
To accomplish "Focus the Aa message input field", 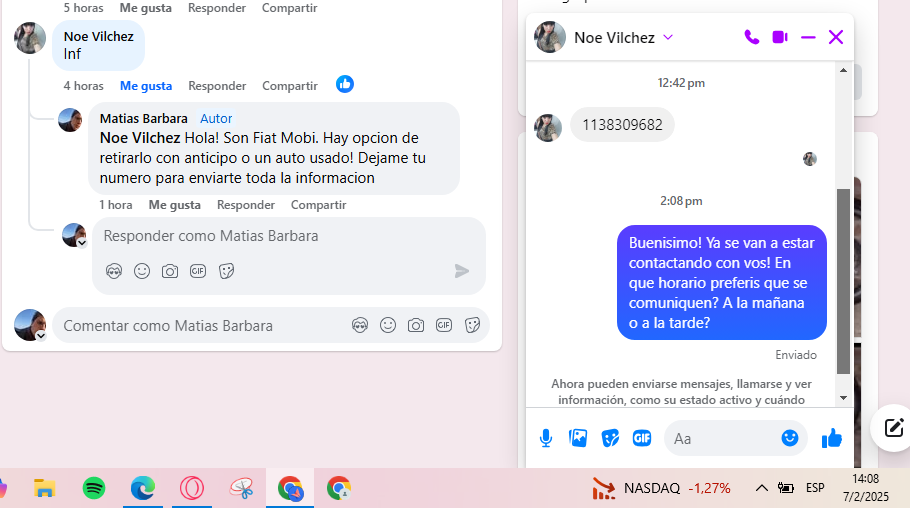I will coord(720,438).
